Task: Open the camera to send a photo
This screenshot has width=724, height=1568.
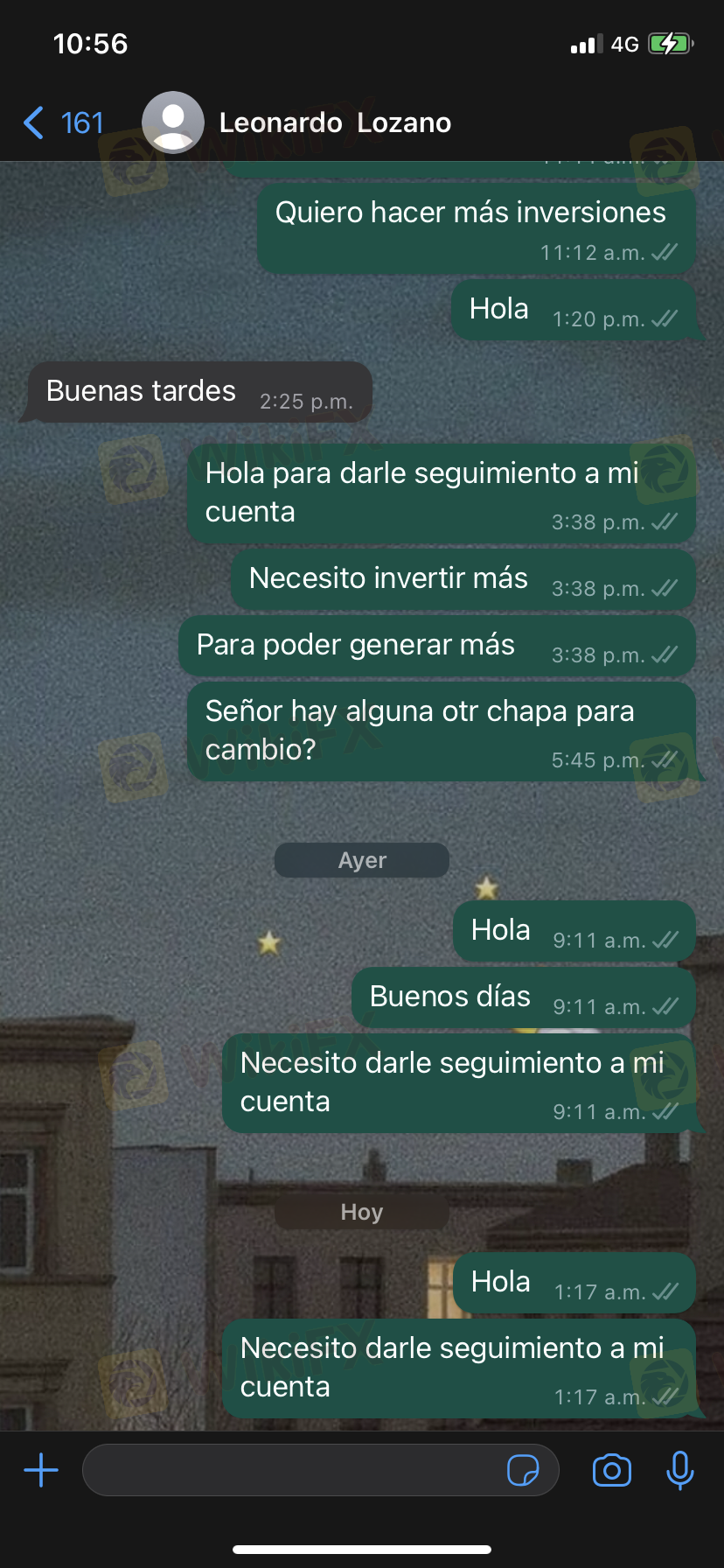Action: tap(612, 1470)
